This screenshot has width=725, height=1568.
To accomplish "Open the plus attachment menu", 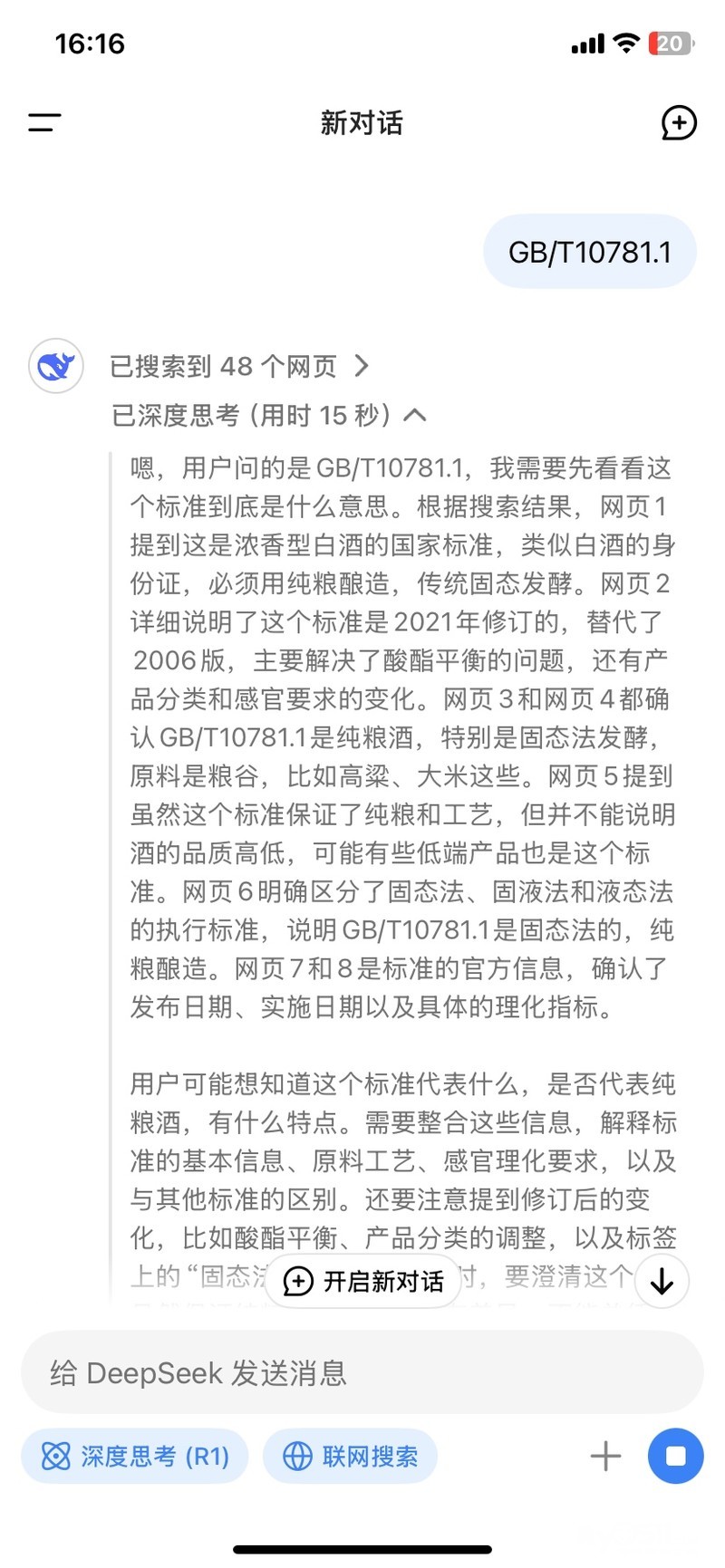I will pyautogui.click(x=605, y=1456).
